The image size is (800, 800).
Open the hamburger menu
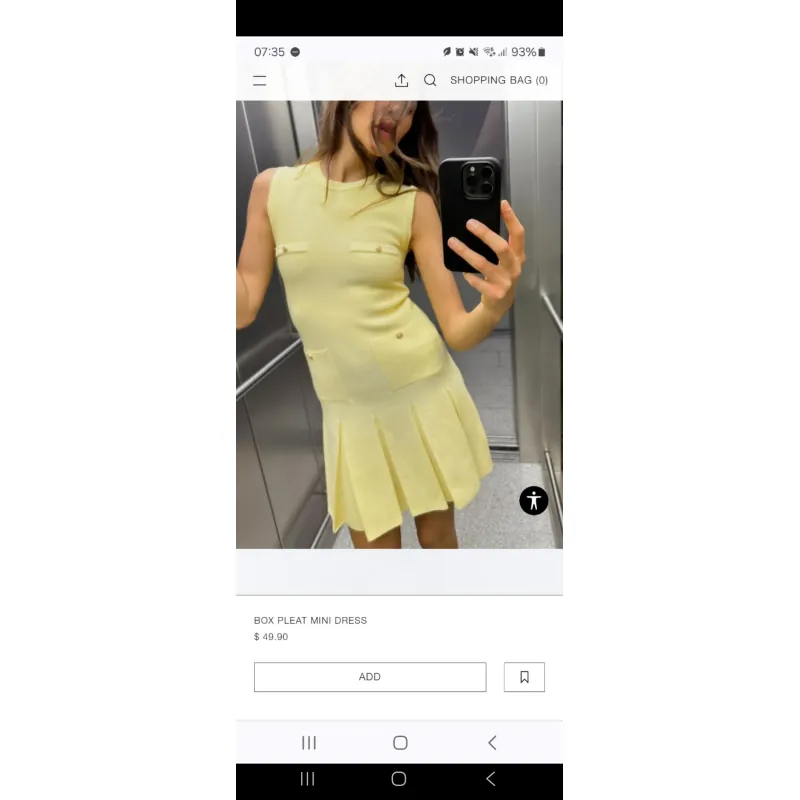260,81
